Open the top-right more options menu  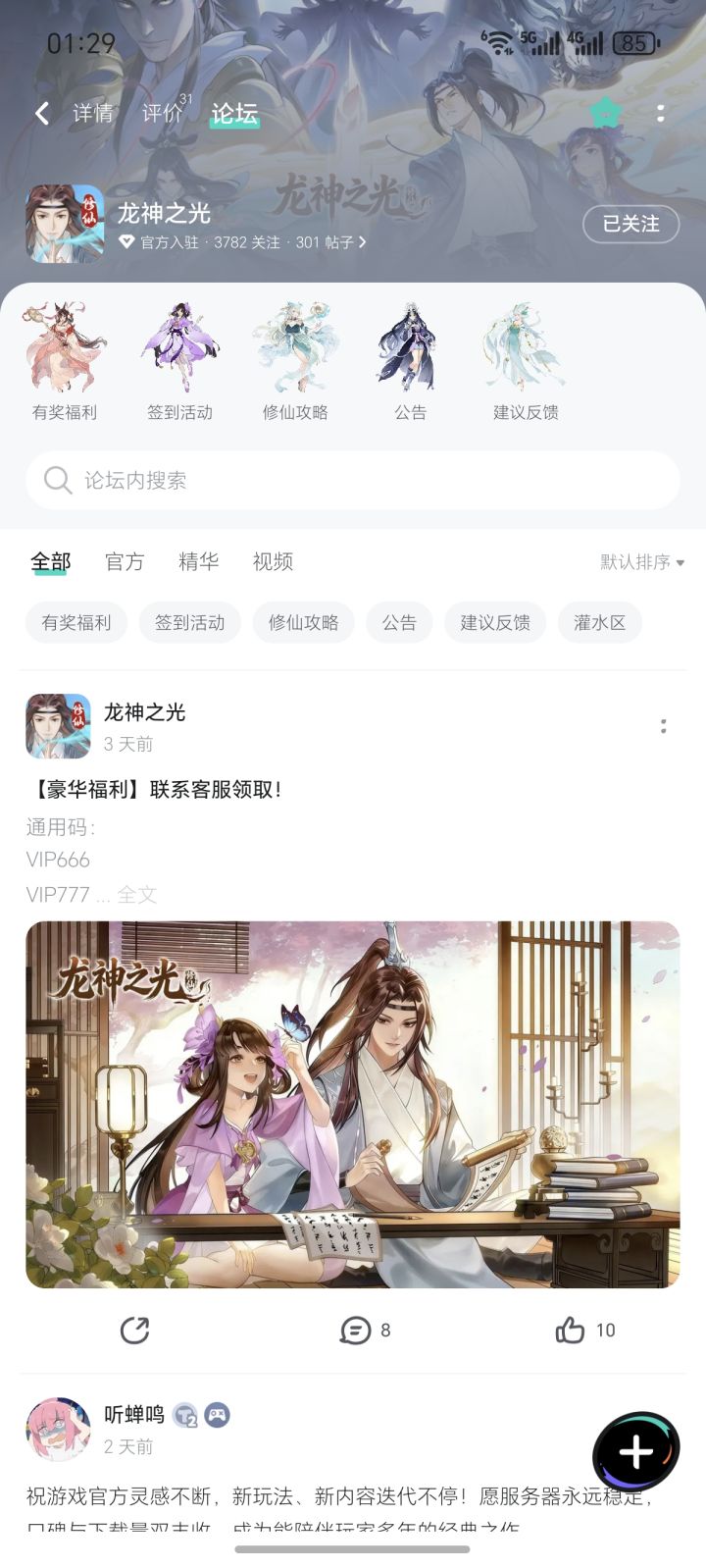pos(662,113)
